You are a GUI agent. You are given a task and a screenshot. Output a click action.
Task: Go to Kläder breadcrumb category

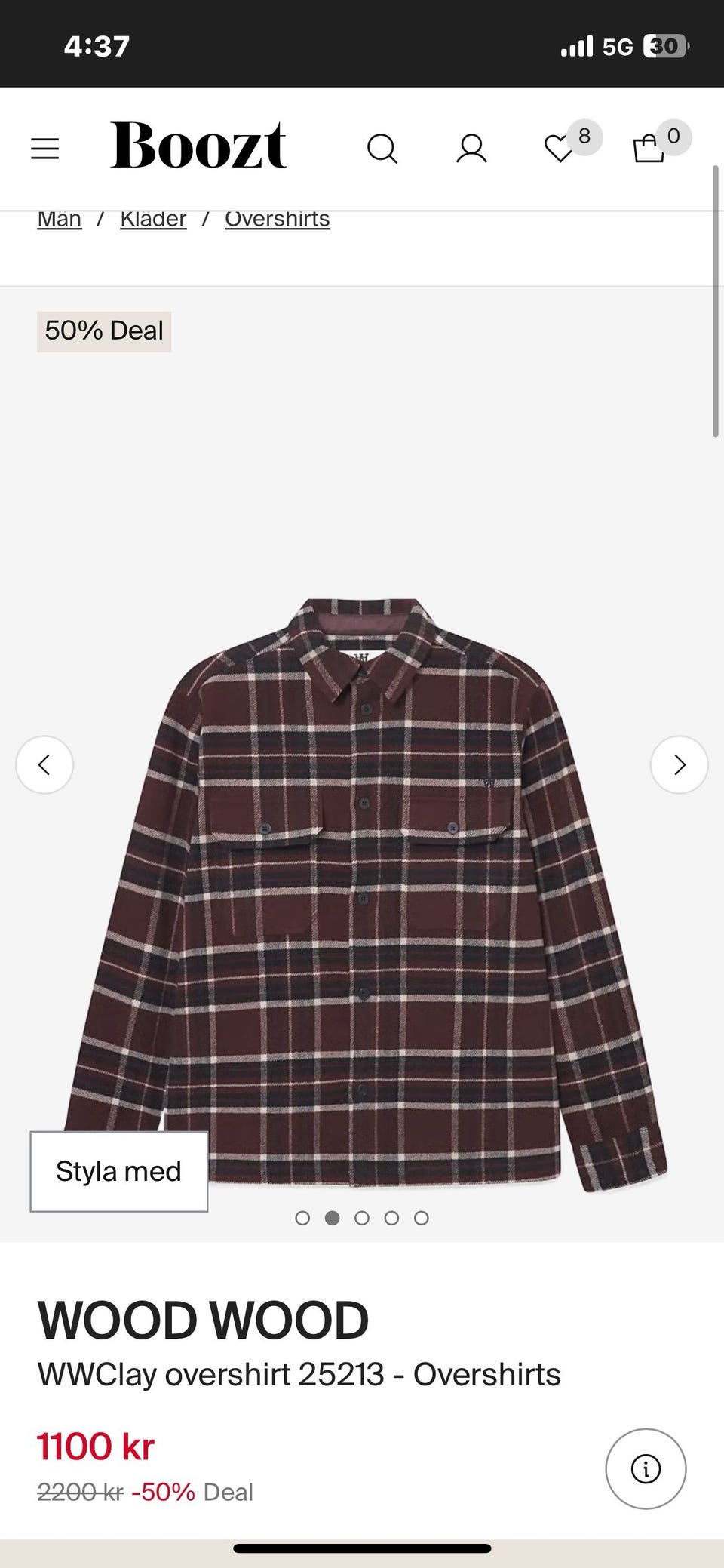pos(153,219)
